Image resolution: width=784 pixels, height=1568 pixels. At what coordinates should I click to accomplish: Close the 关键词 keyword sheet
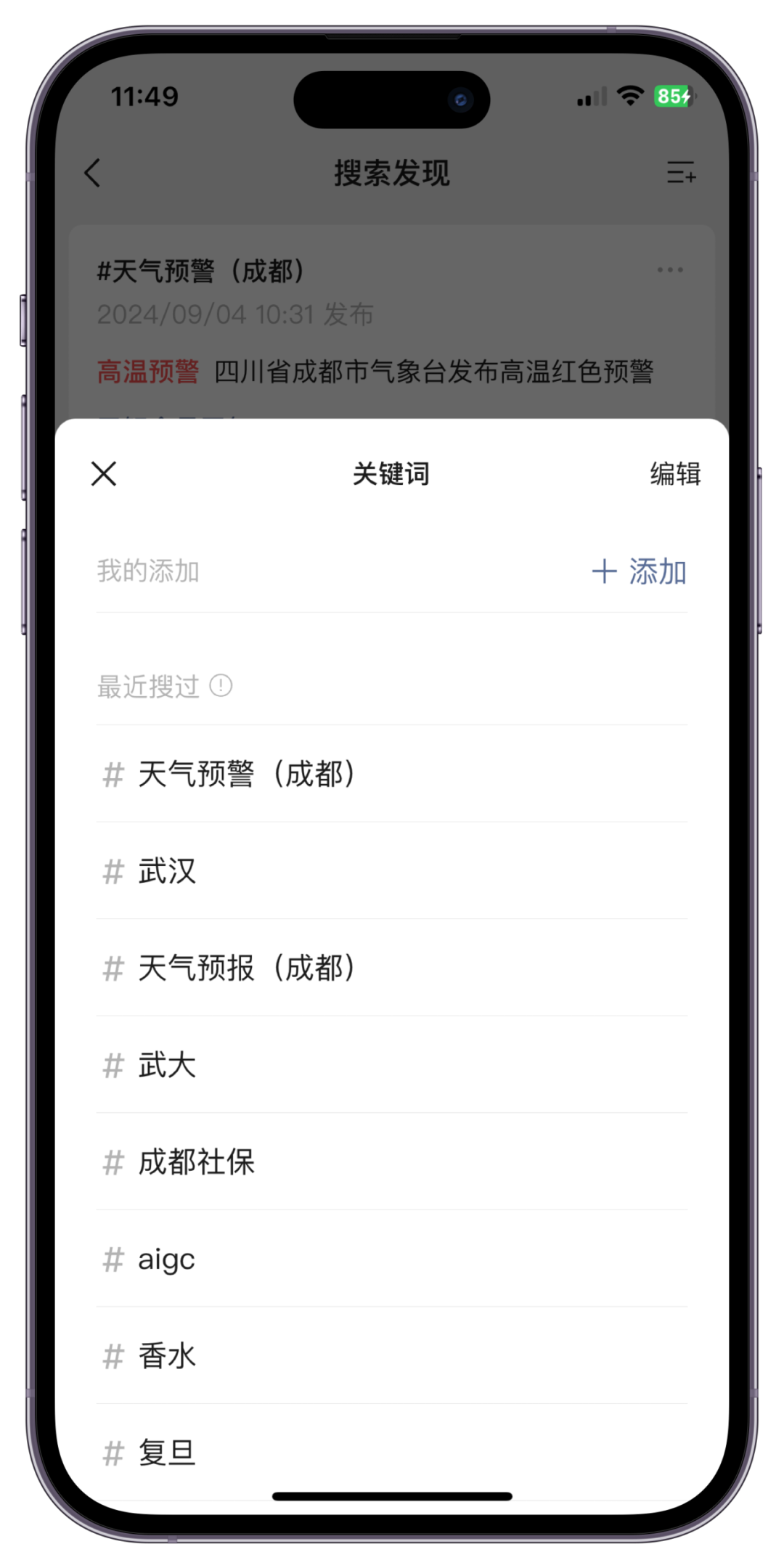click(104, 474)
